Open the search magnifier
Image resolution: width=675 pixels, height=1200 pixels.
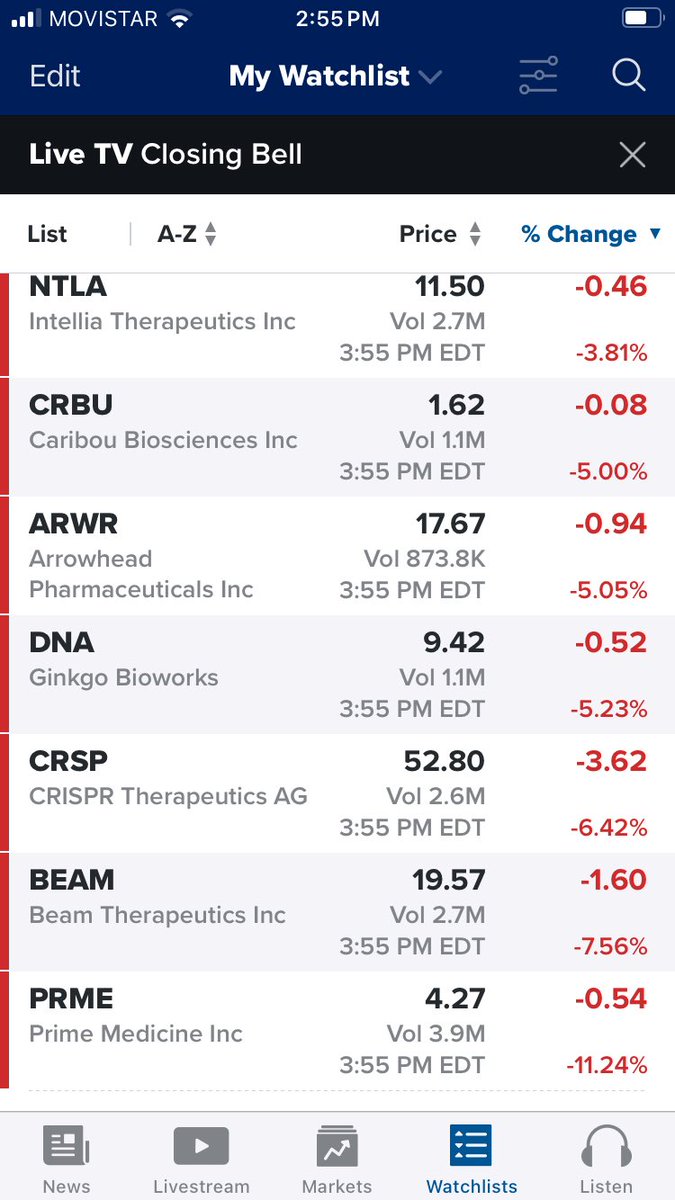click(628, 76)
